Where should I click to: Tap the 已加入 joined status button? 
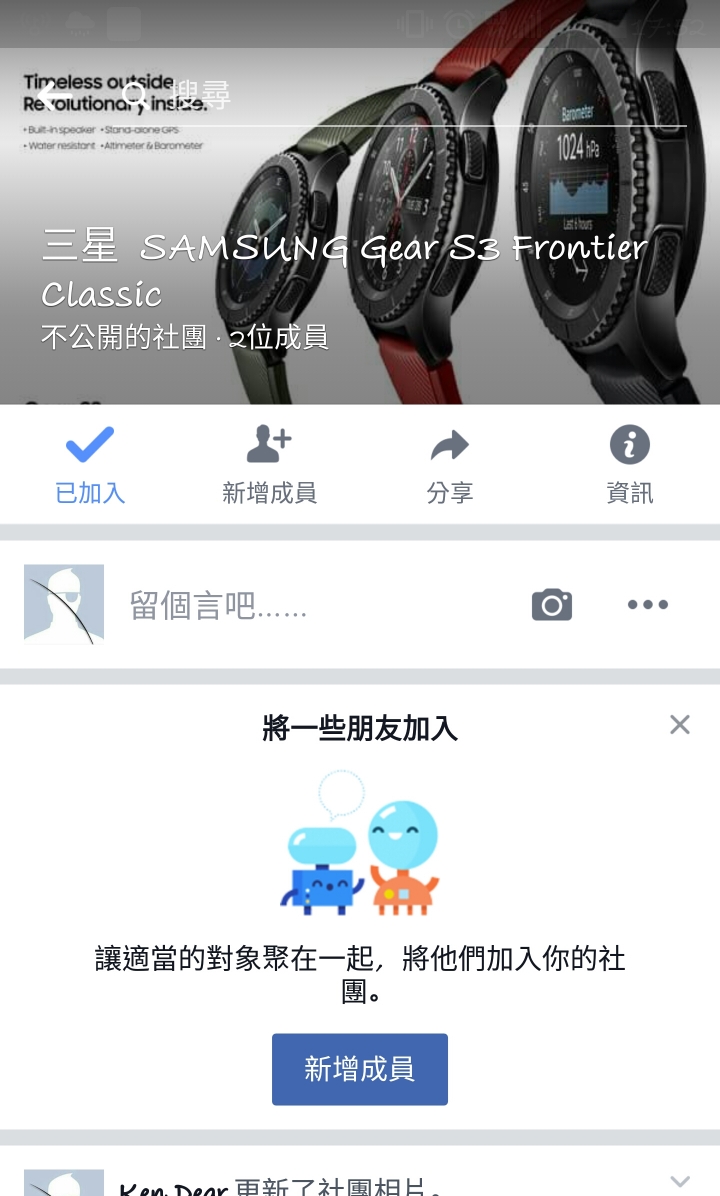(x=90, y=464)
